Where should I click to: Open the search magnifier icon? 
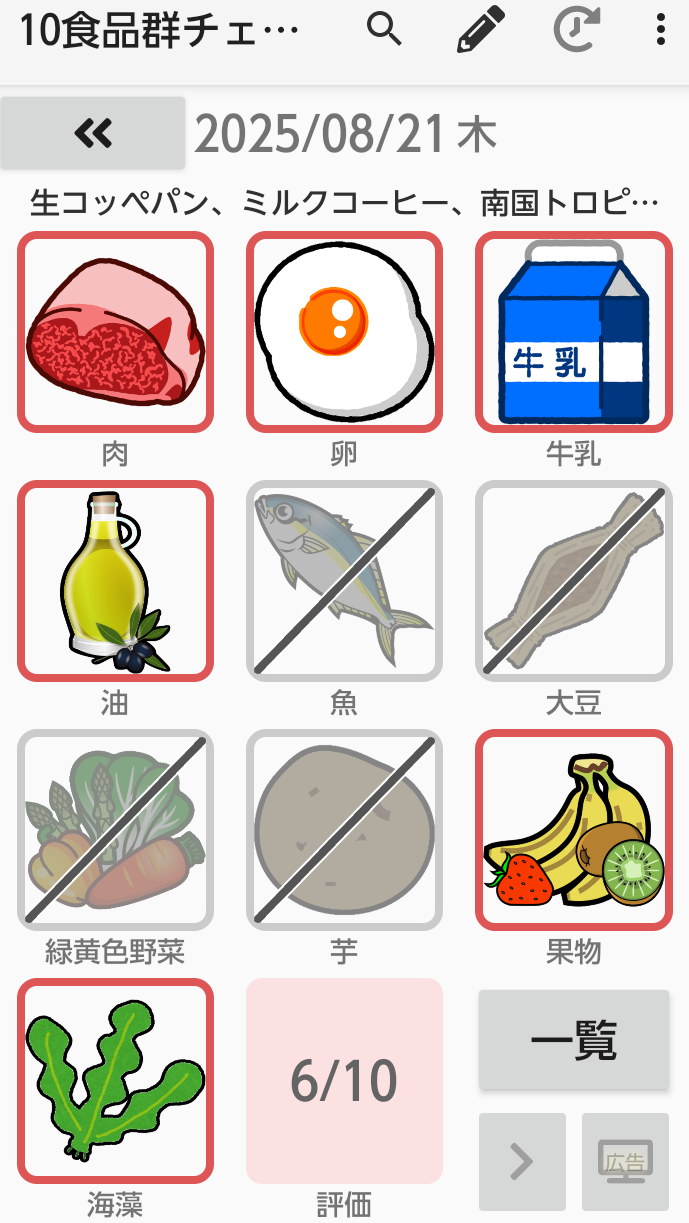point(384,31)
